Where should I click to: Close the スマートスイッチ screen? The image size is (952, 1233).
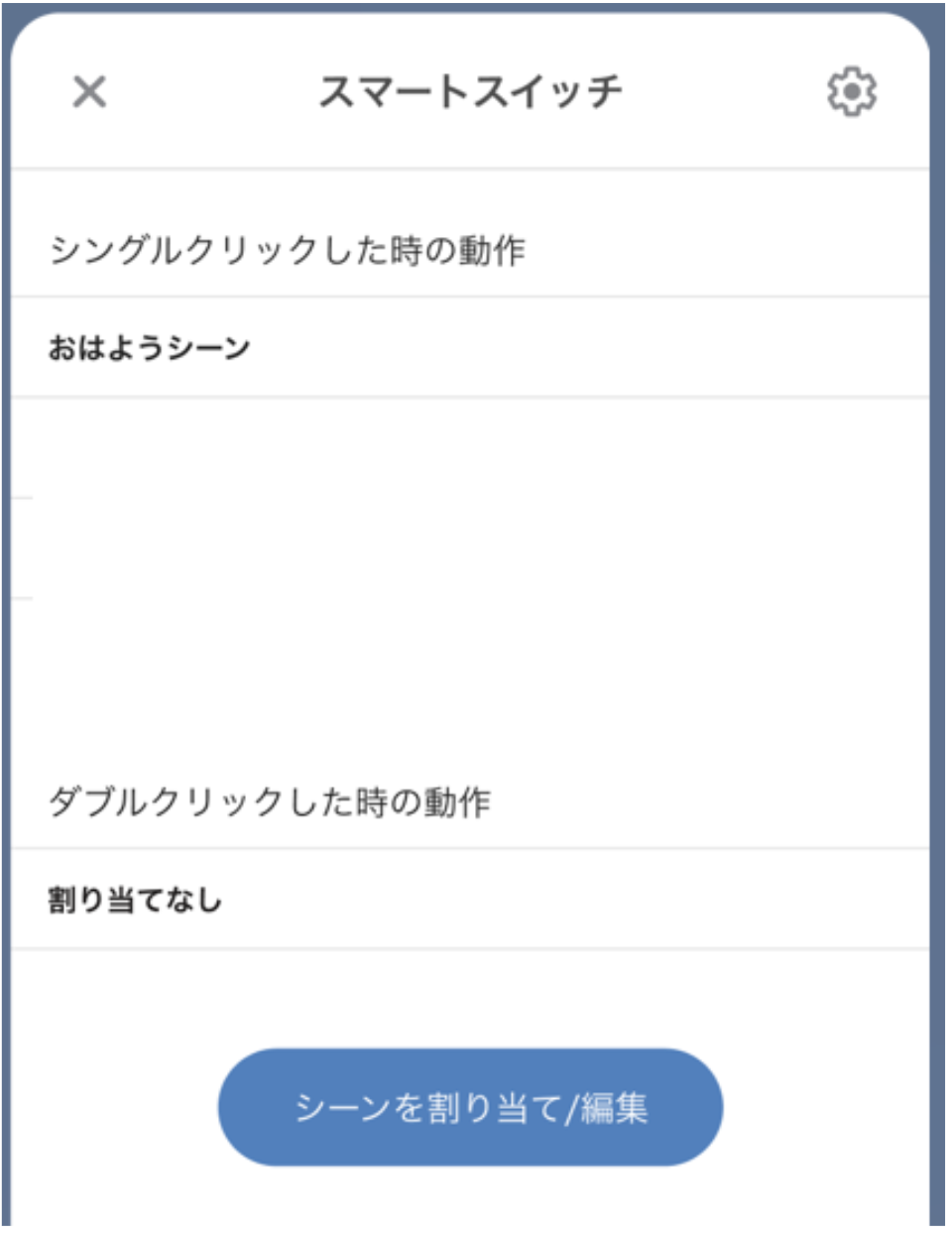(89, 92)
